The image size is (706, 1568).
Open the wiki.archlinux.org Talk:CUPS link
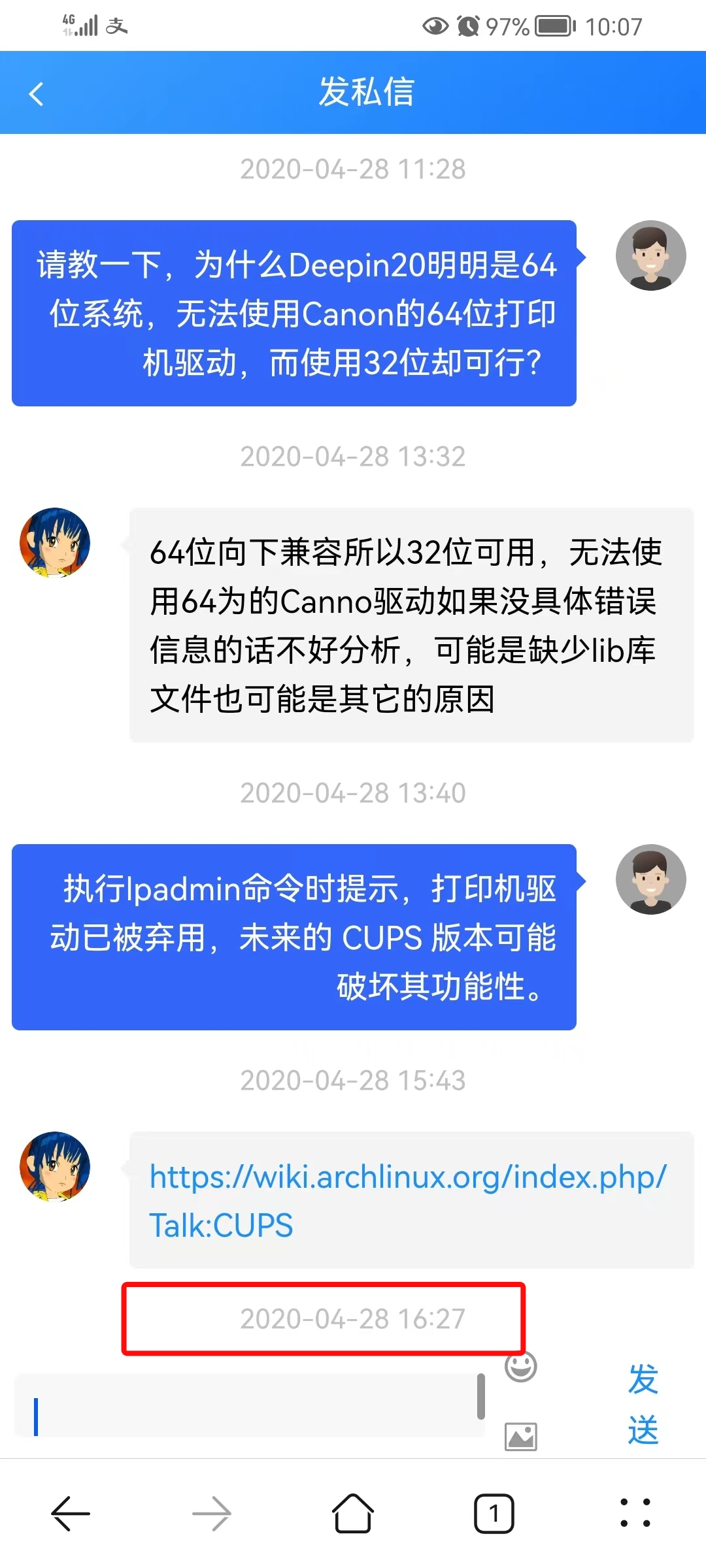407,1200
